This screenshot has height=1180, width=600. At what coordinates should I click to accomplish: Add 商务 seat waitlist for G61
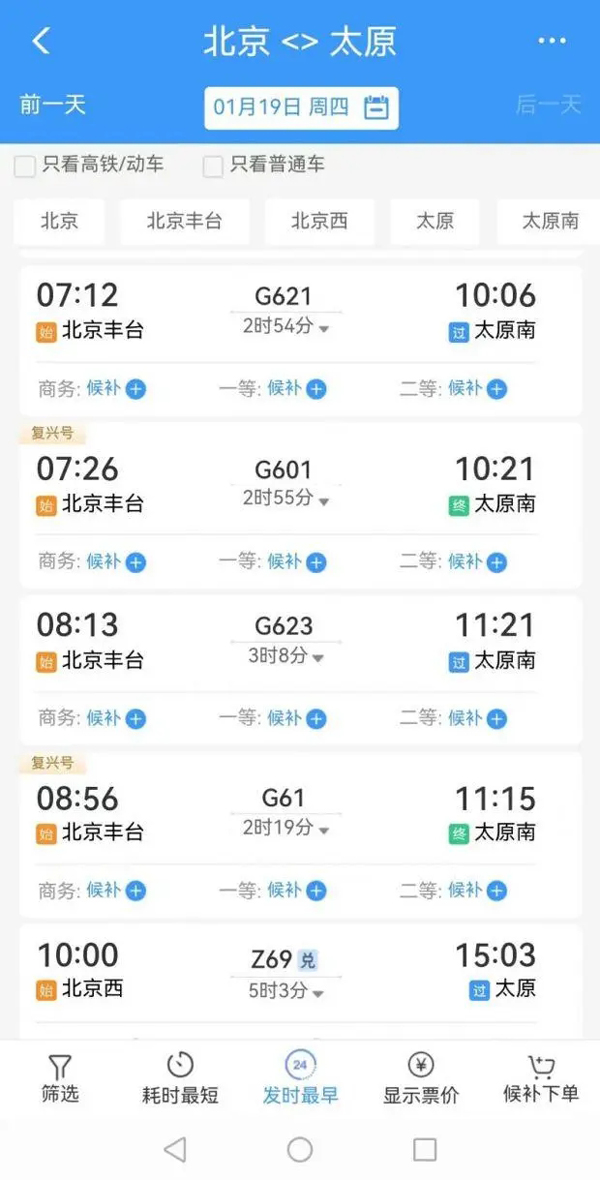point(135,891)
